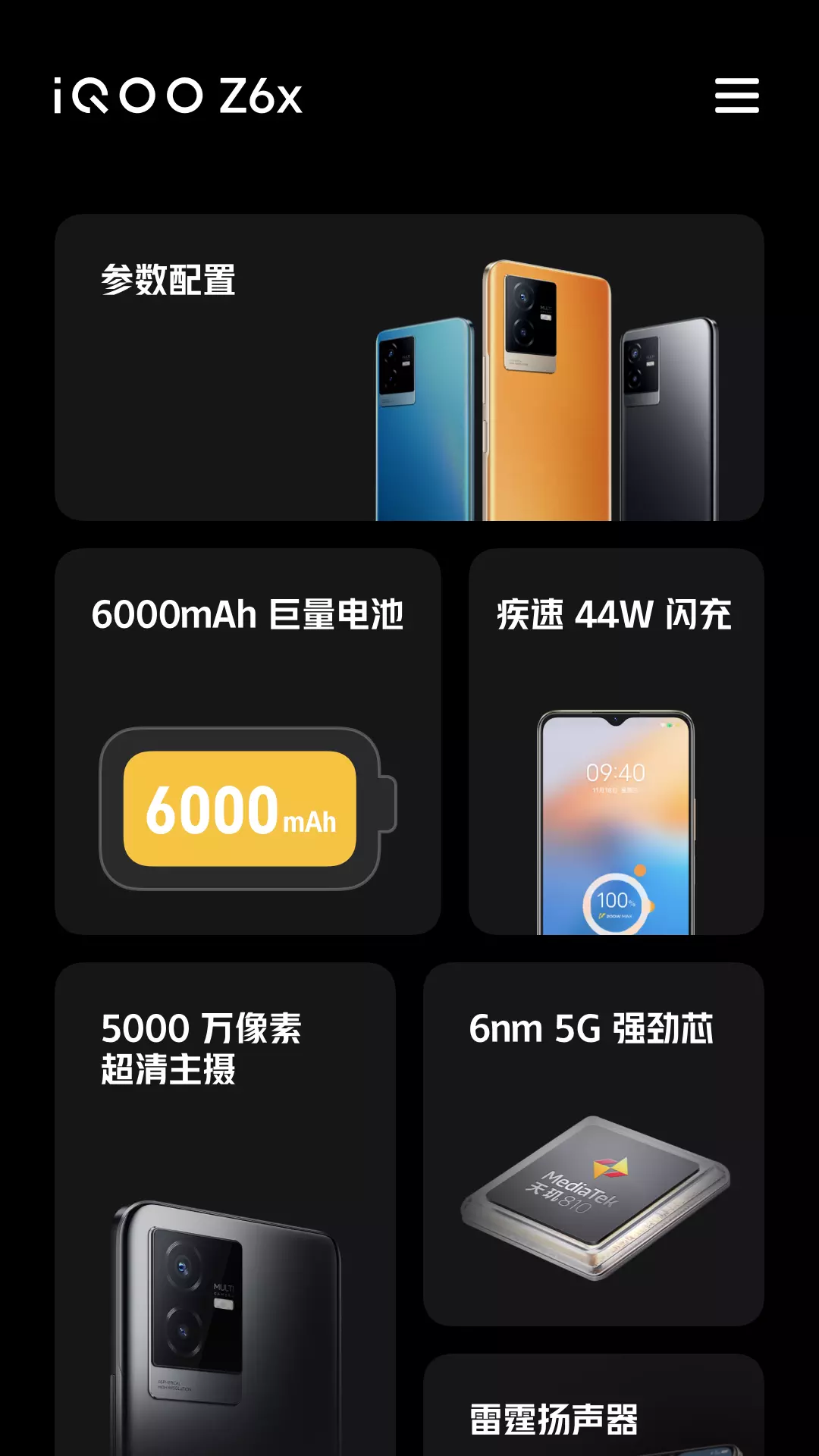The width and height of the screenshot is (819, 1456).
Task: Open the 6nm 5G 强劲芯 card
Action: pos(593,1144)
